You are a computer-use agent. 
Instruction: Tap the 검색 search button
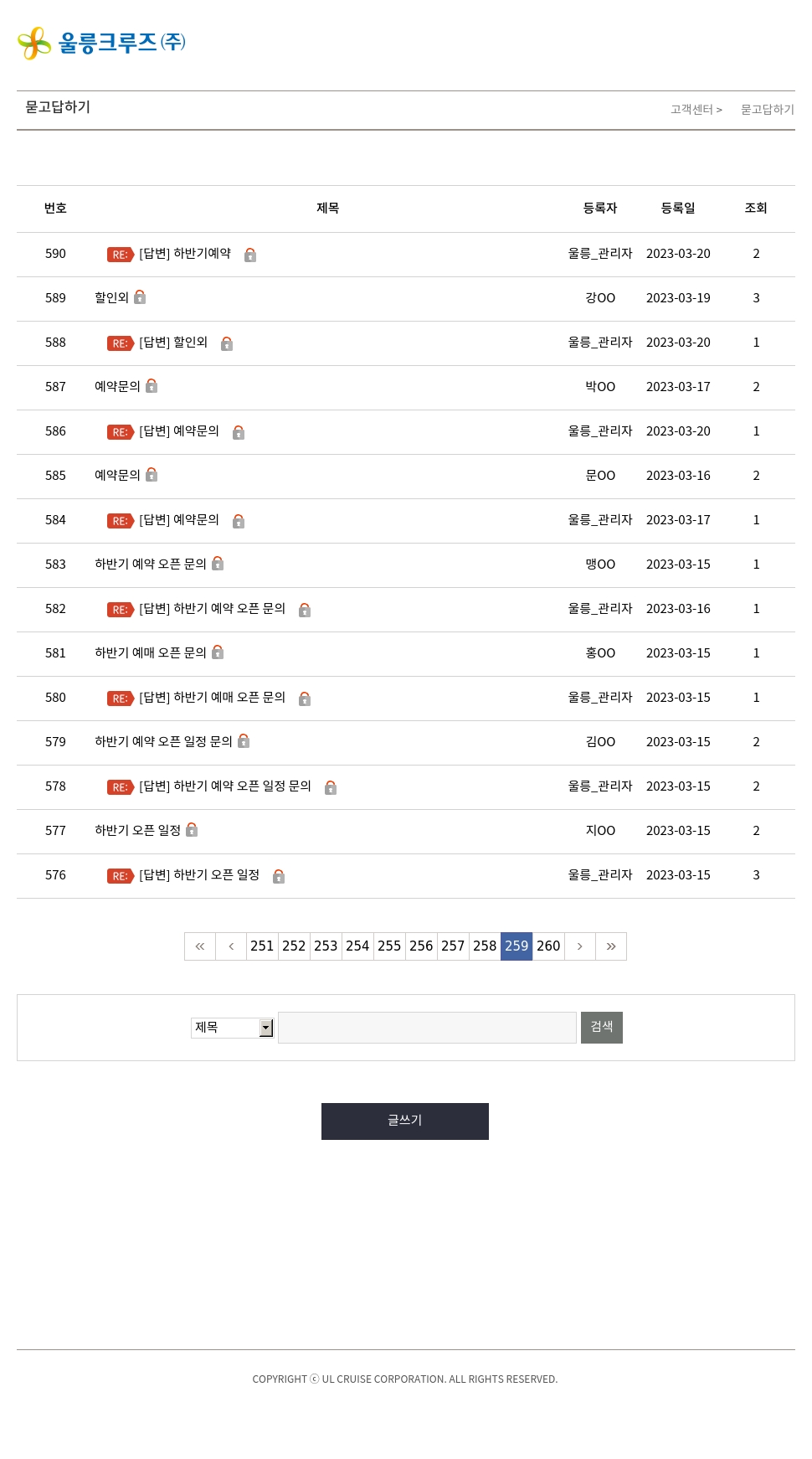601,1028
